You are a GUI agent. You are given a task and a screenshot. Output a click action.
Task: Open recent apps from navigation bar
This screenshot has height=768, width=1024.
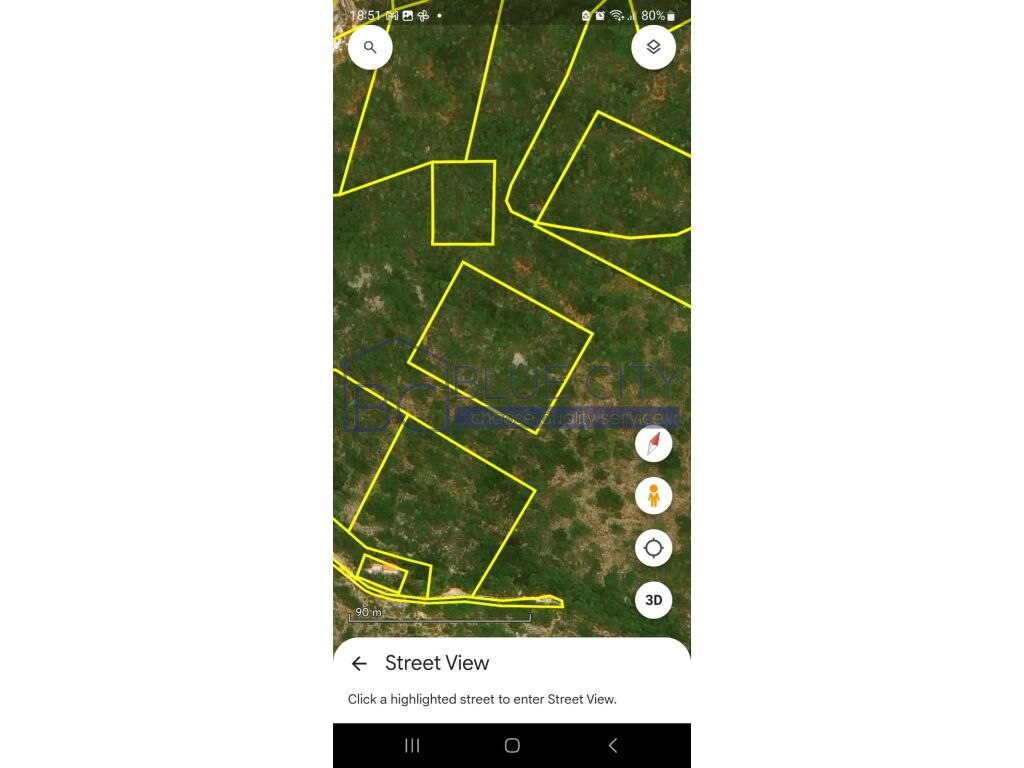[412, 745]
